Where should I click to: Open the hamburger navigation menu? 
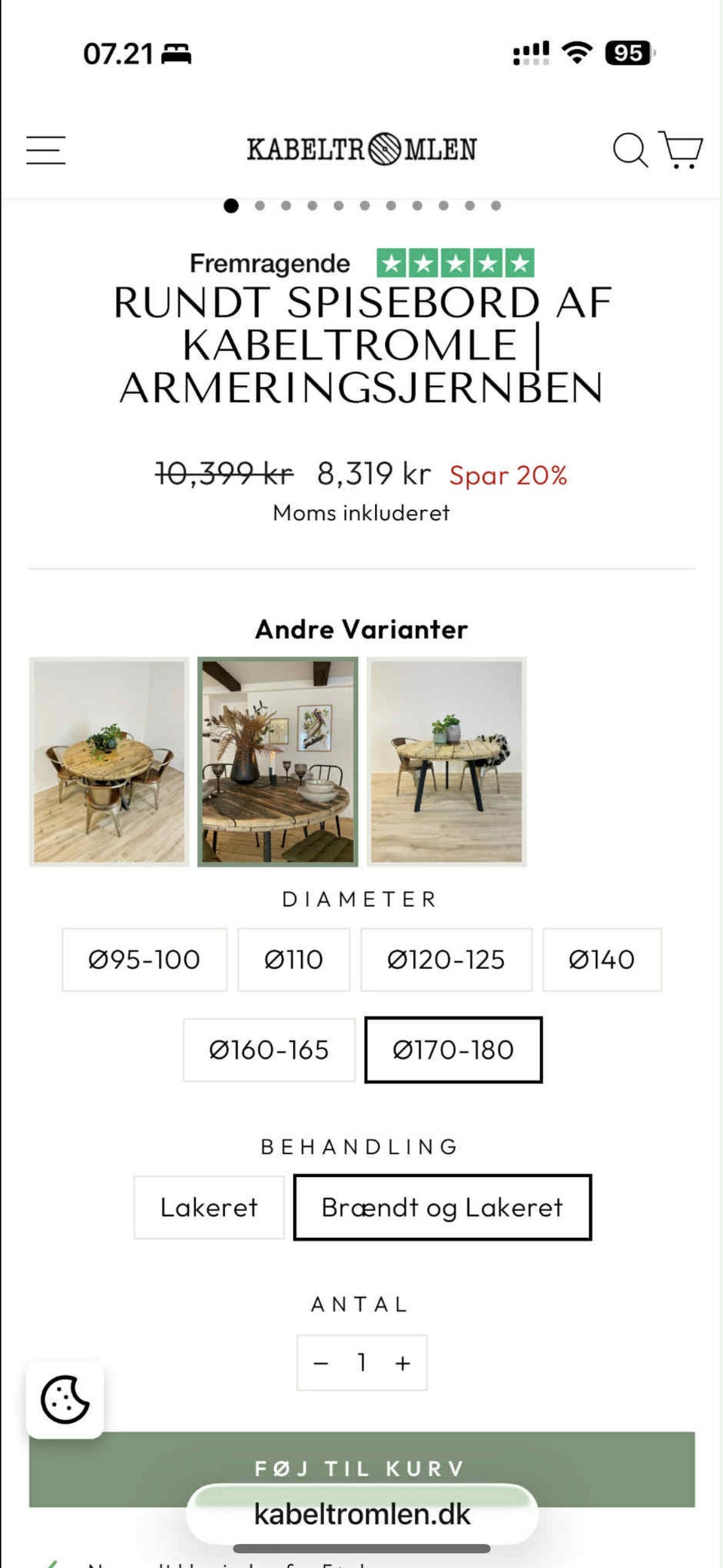[44, 150]
